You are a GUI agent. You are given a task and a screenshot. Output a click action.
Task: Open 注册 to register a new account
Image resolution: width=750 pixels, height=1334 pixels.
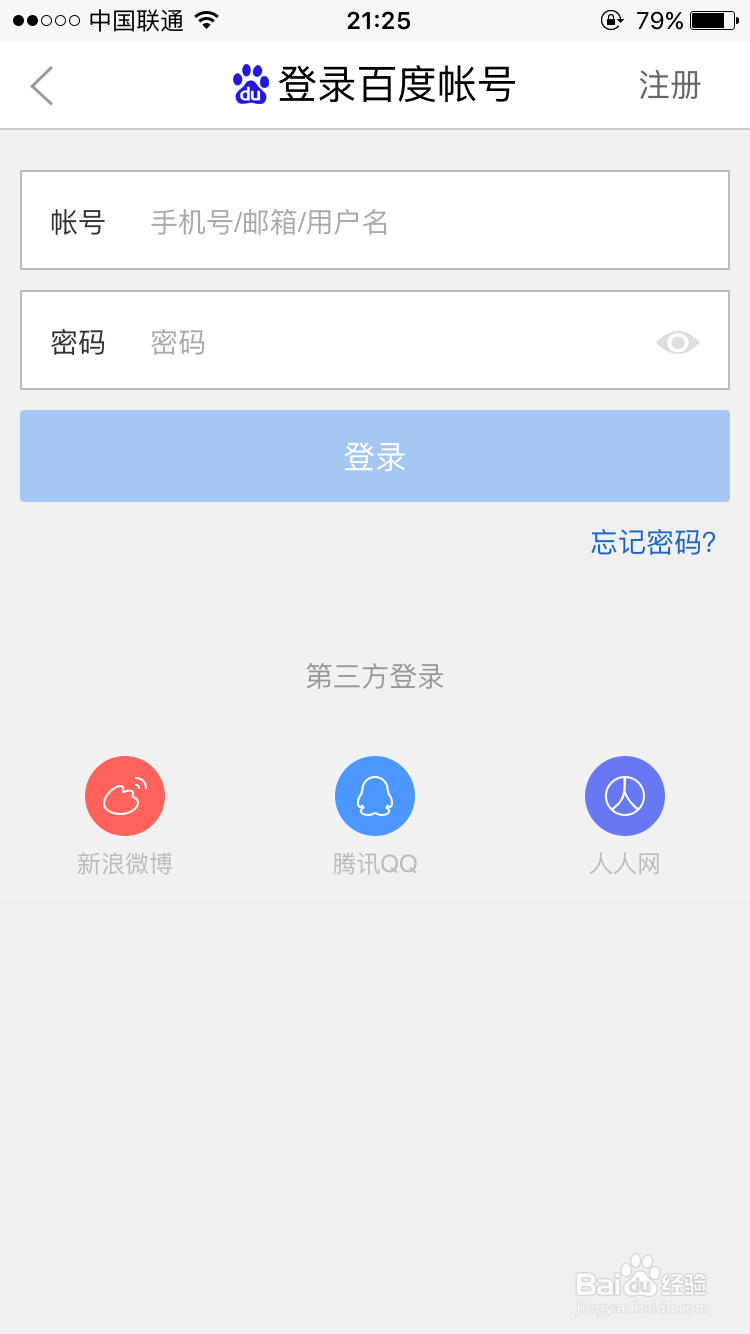point(669,86)
